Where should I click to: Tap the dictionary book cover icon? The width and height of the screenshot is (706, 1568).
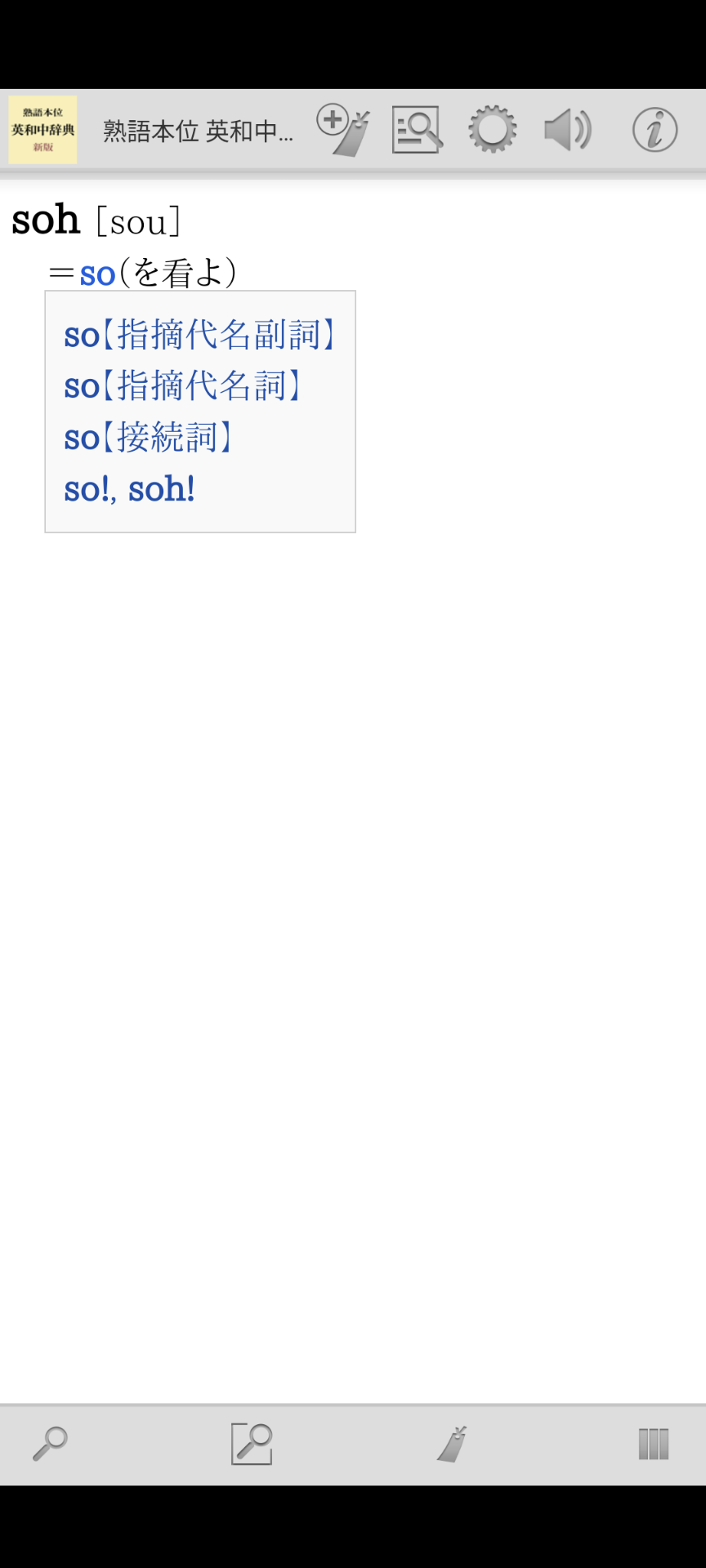[x=43, y=130]
